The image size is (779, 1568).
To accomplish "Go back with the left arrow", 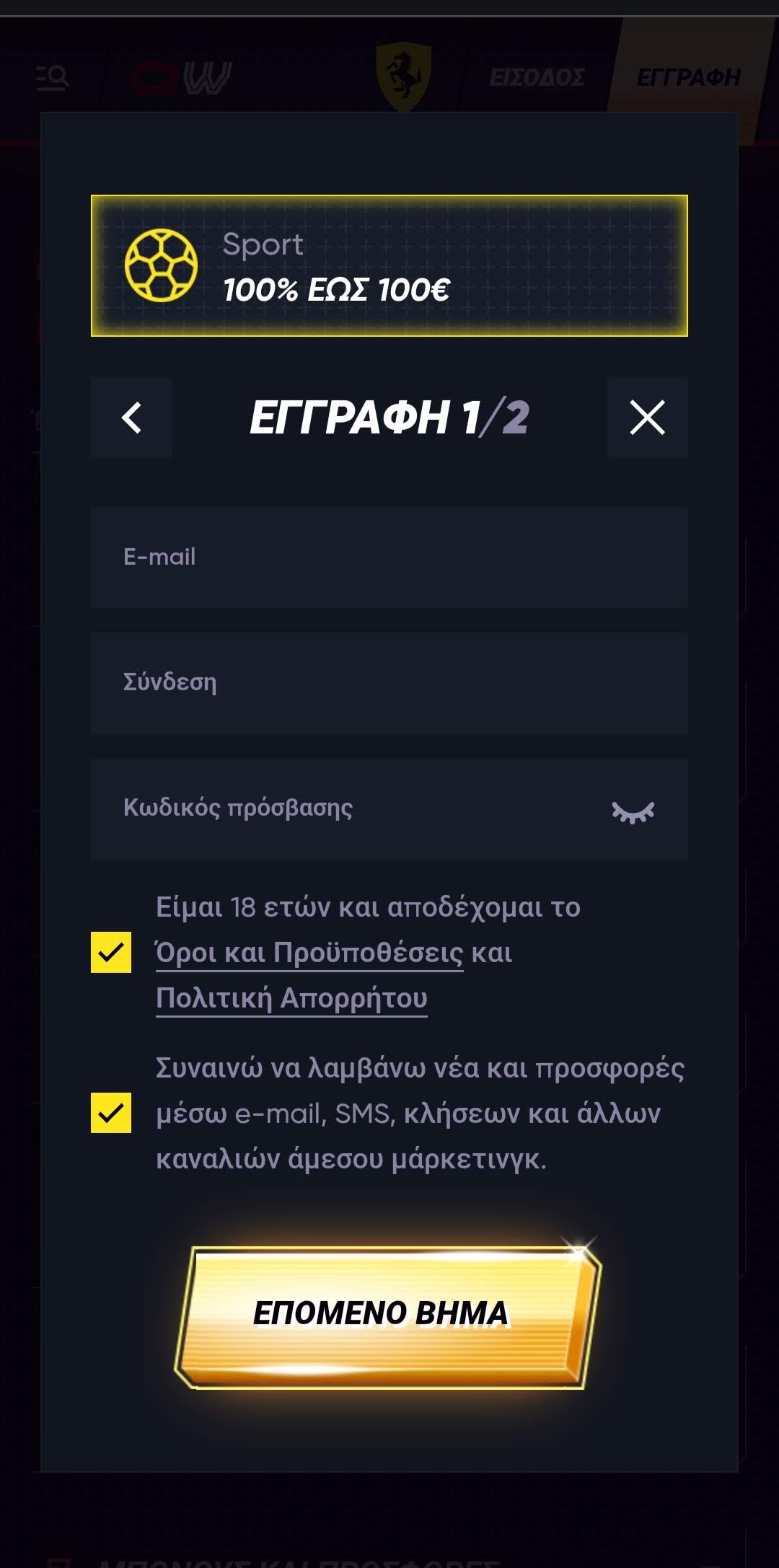I will coord(131,418).
